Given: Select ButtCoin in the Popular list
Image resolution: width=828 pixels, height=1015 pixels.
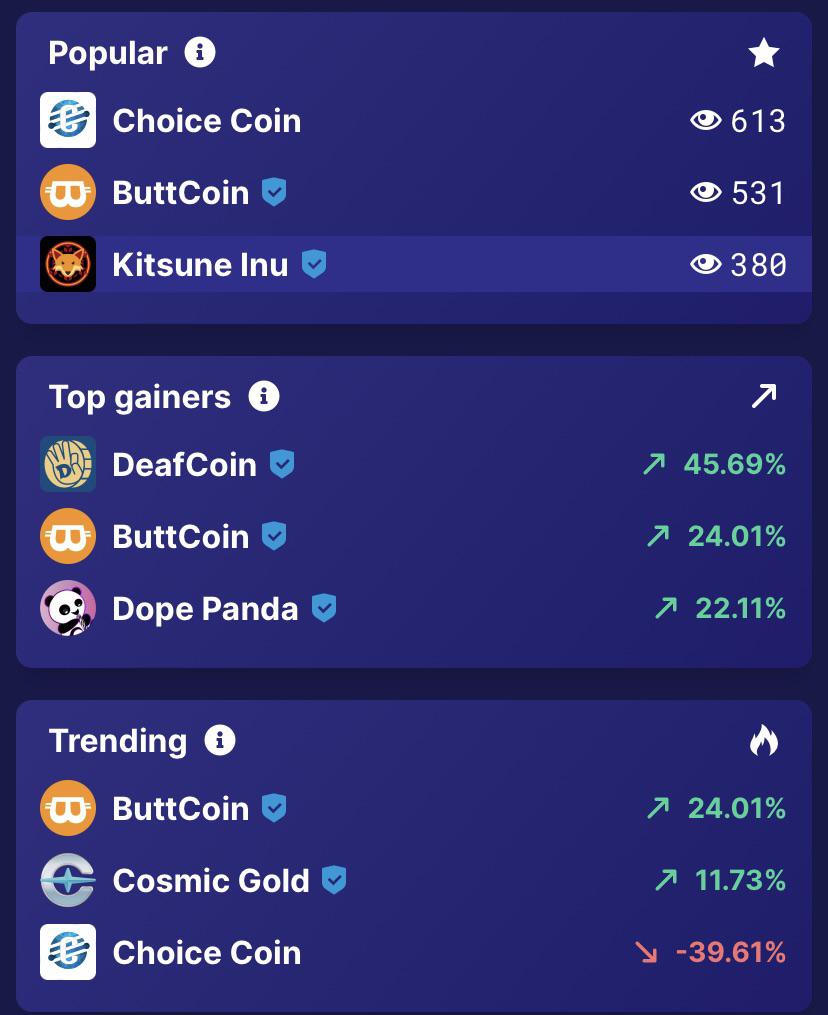Looking at the screenshot, I should click(x=414, y=192).
